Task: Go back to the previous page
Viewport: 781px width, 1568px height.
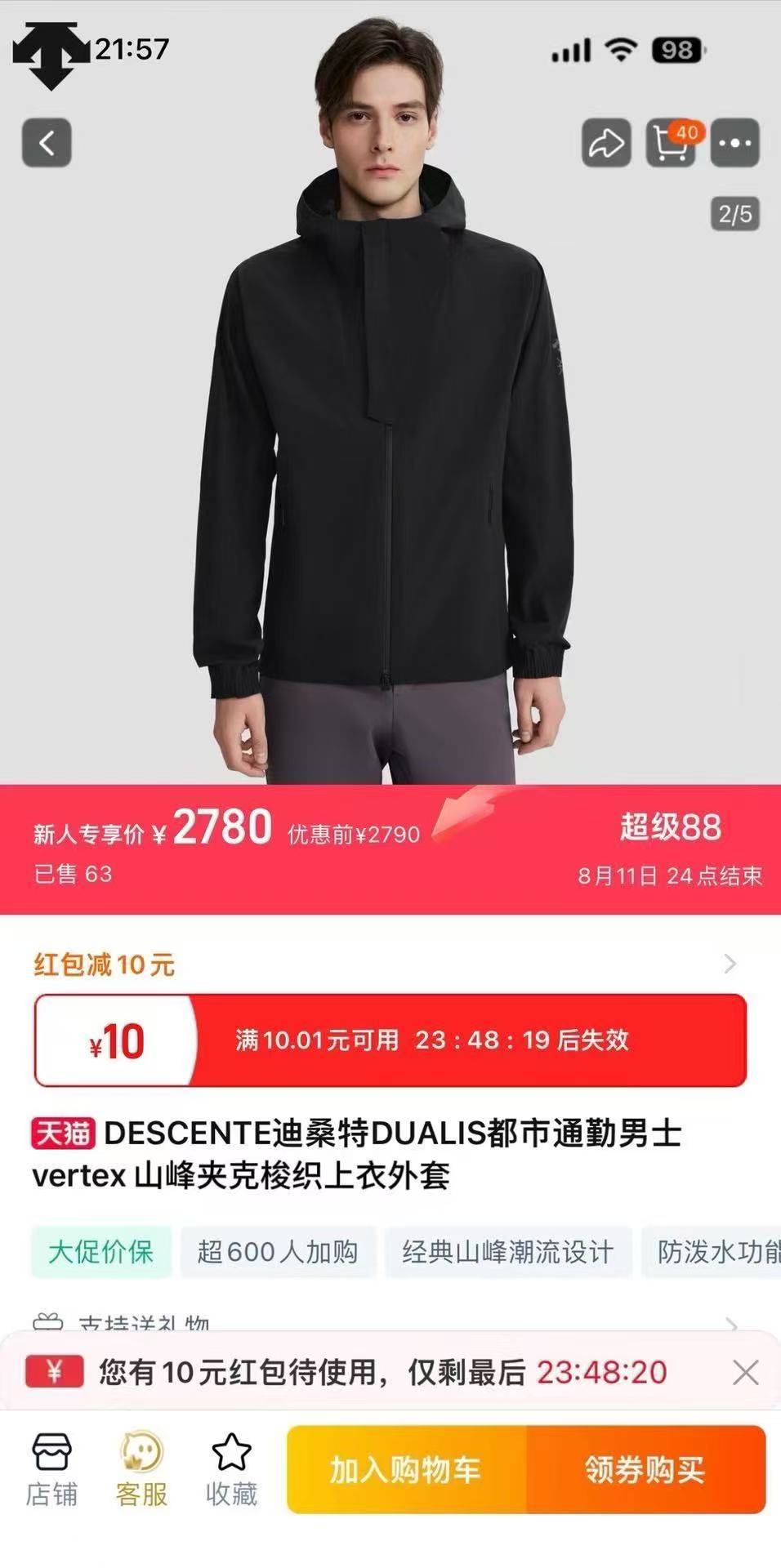Action: (x=47, y=143)
